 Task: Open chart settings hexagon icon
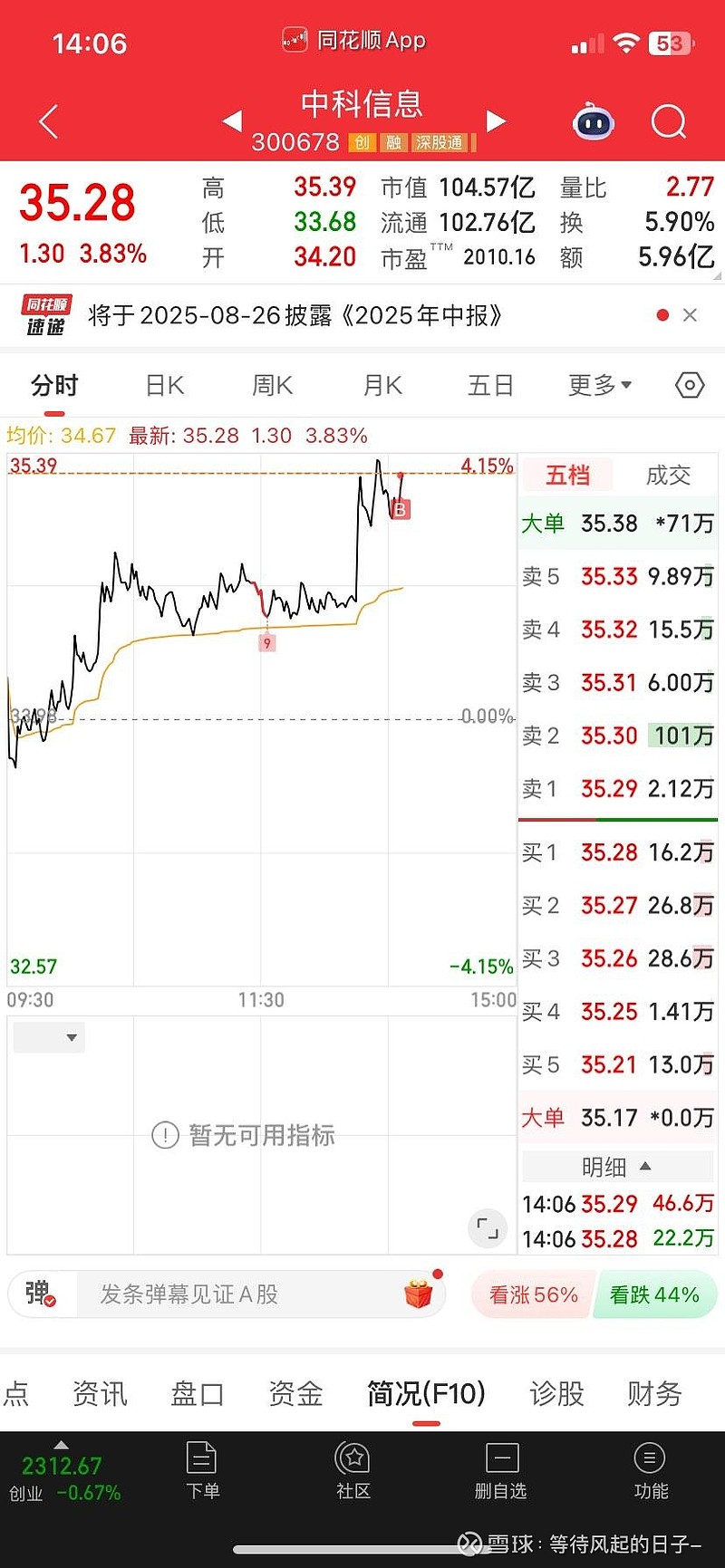pos(690,385)
